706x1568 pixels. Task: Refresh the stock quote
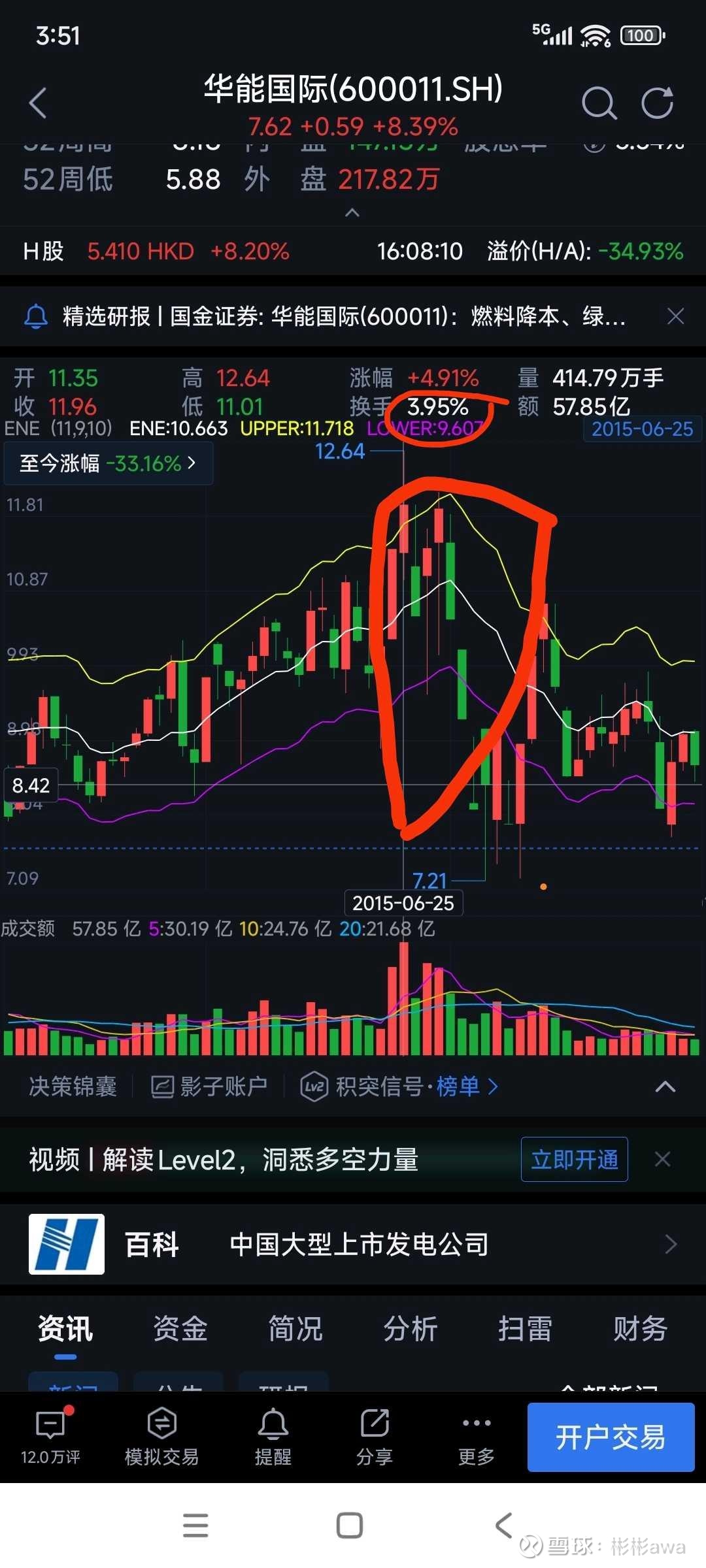[x=656, y=103]
